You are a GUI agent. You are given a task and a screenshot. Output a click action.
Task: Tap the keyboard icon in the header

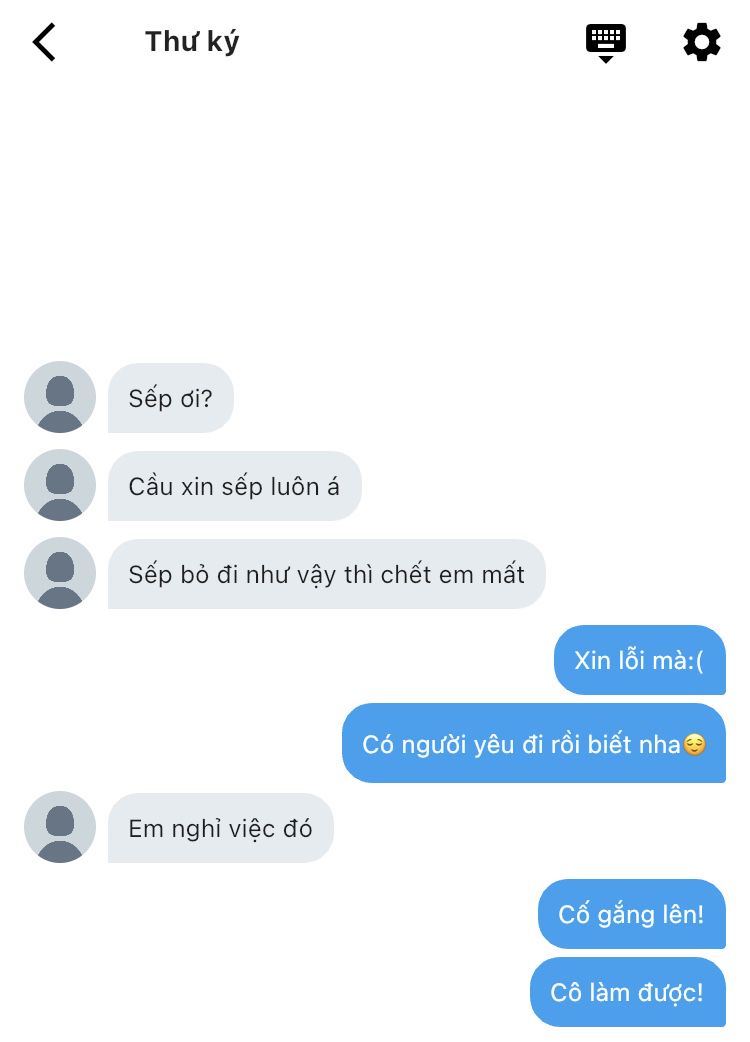[605, 42]
